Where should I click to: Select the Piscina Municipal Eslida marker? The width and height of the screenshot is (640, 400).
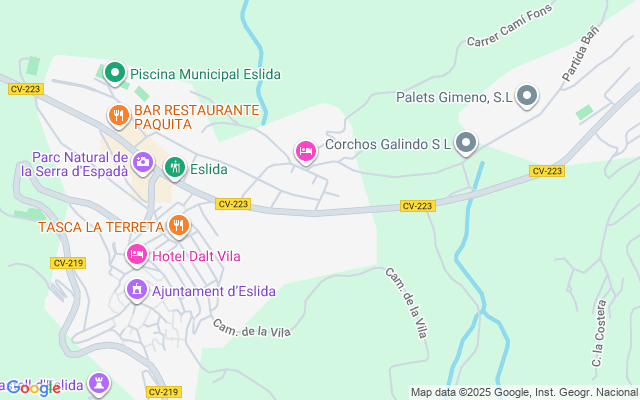coord(114,73)
